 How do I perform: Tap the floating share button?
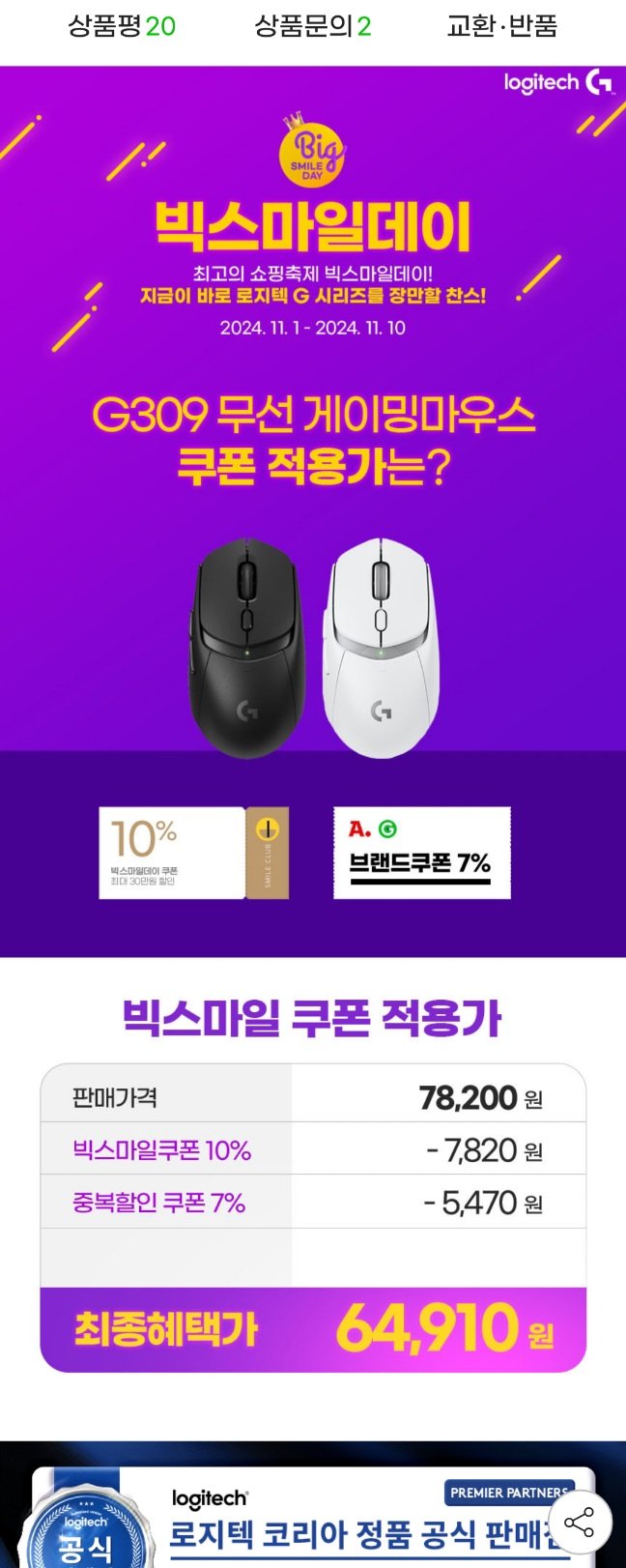(579, 1524)
